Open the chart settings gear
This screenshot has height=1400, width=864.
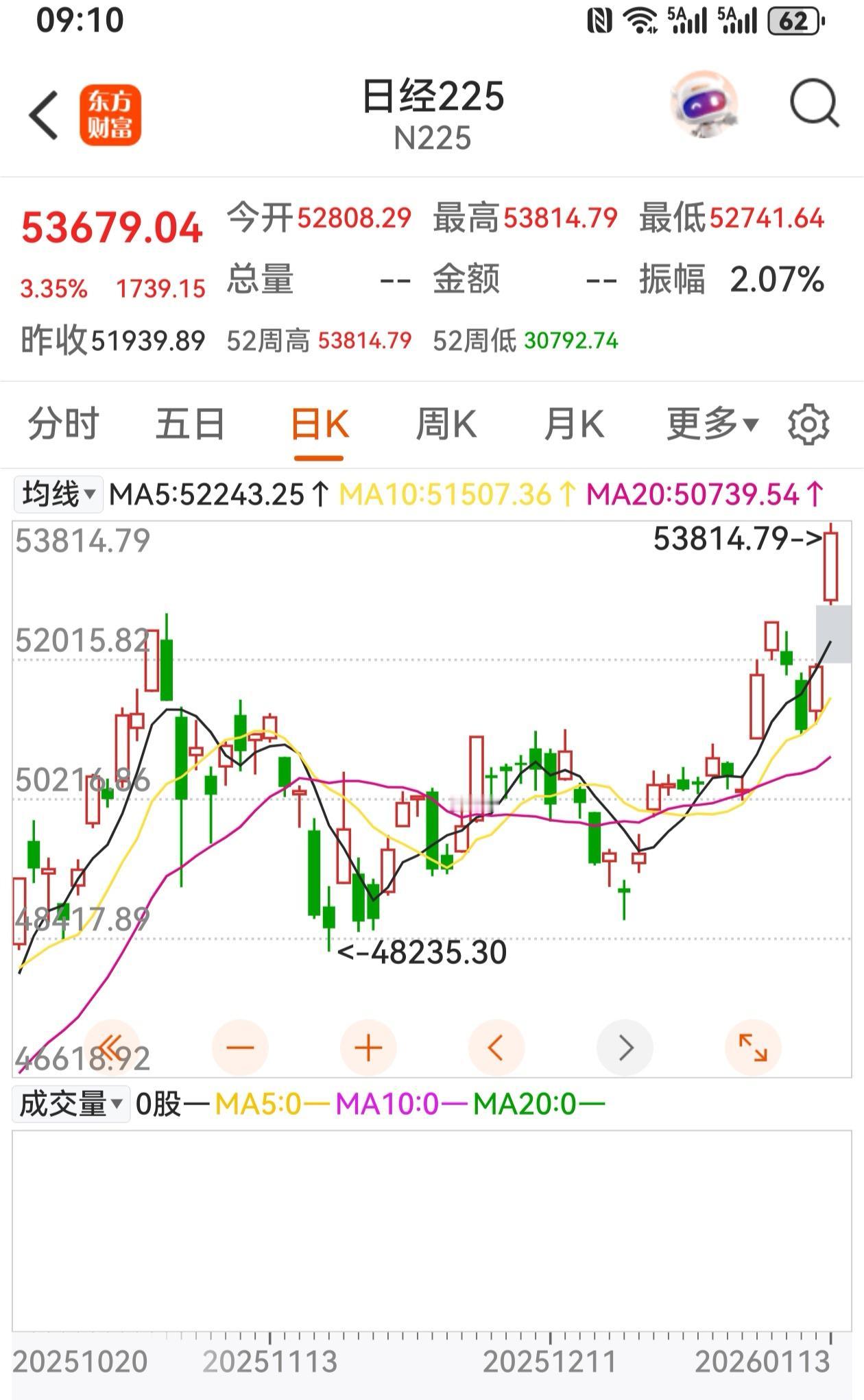810,425
